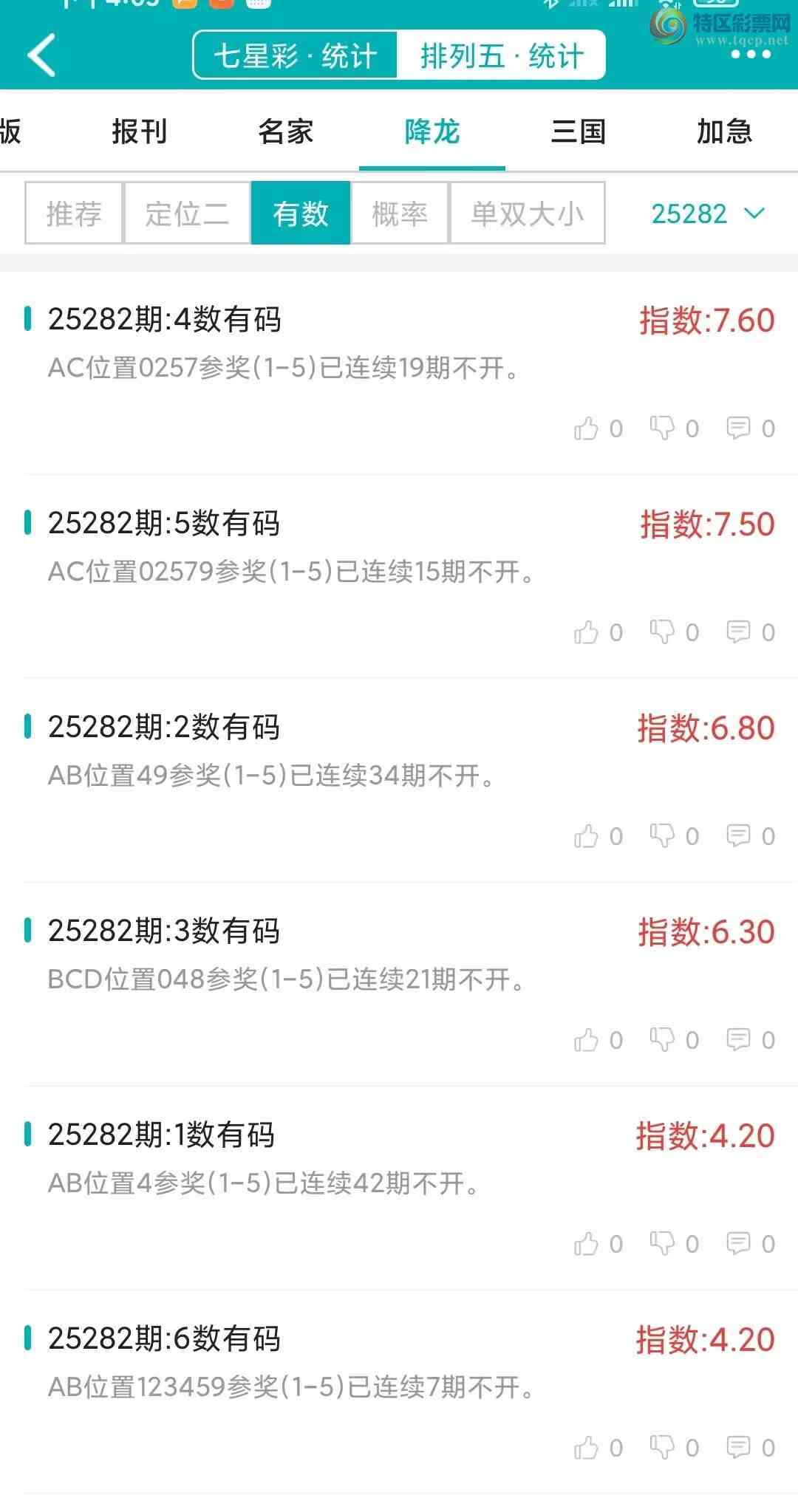Click thumbs-down on the 5数有码 post
Viewport: 798px width, 1512px height.
coord(663,632)
